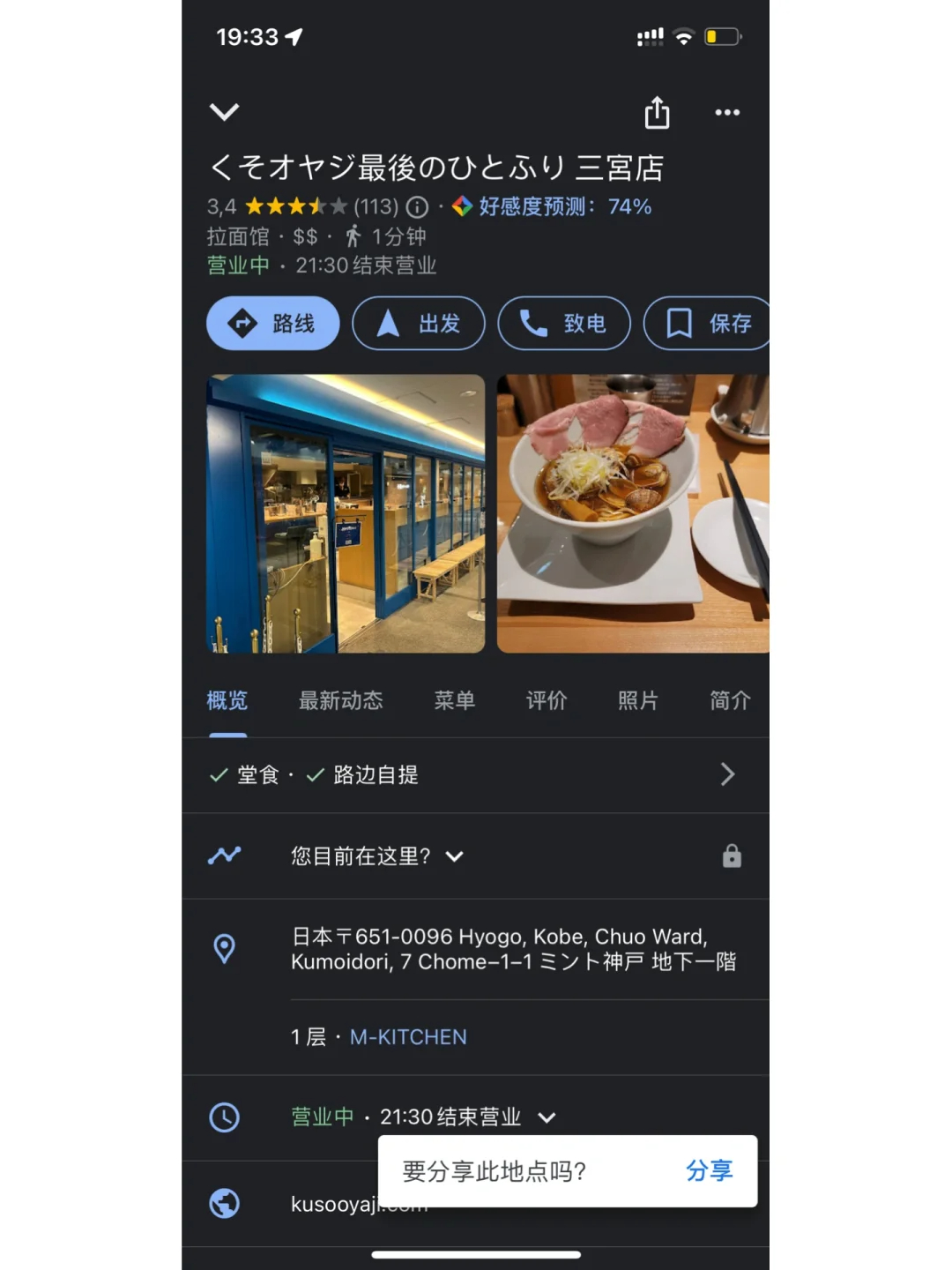Screen dimensions: 952x1270
Task: Open the storefront photo
Action: tap(346, 514)
